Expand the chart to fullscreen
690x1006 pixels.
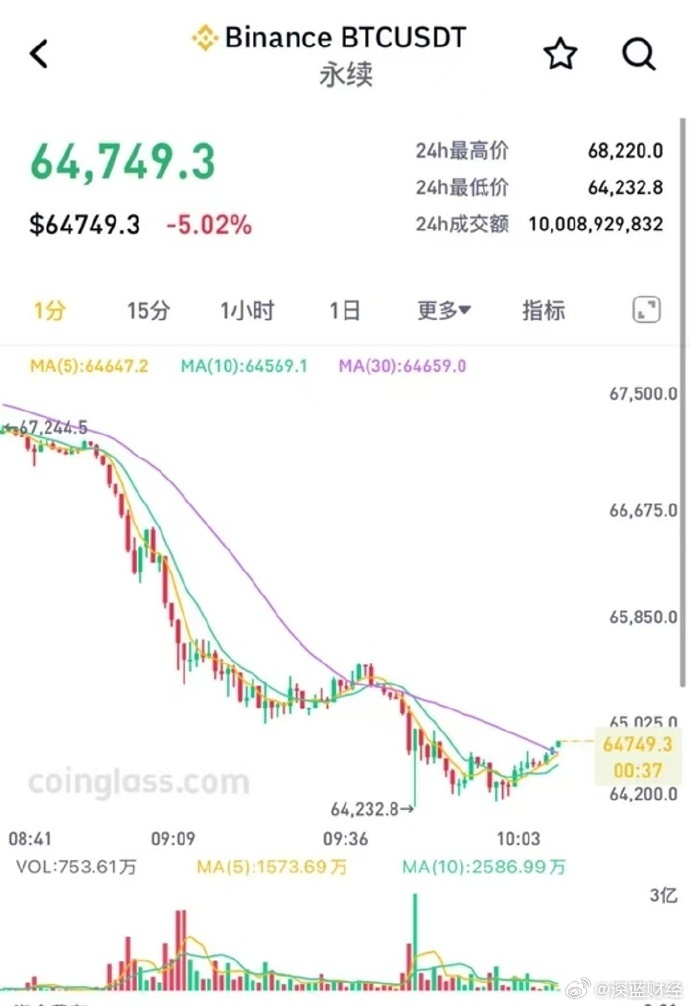[x=647, y=310]
